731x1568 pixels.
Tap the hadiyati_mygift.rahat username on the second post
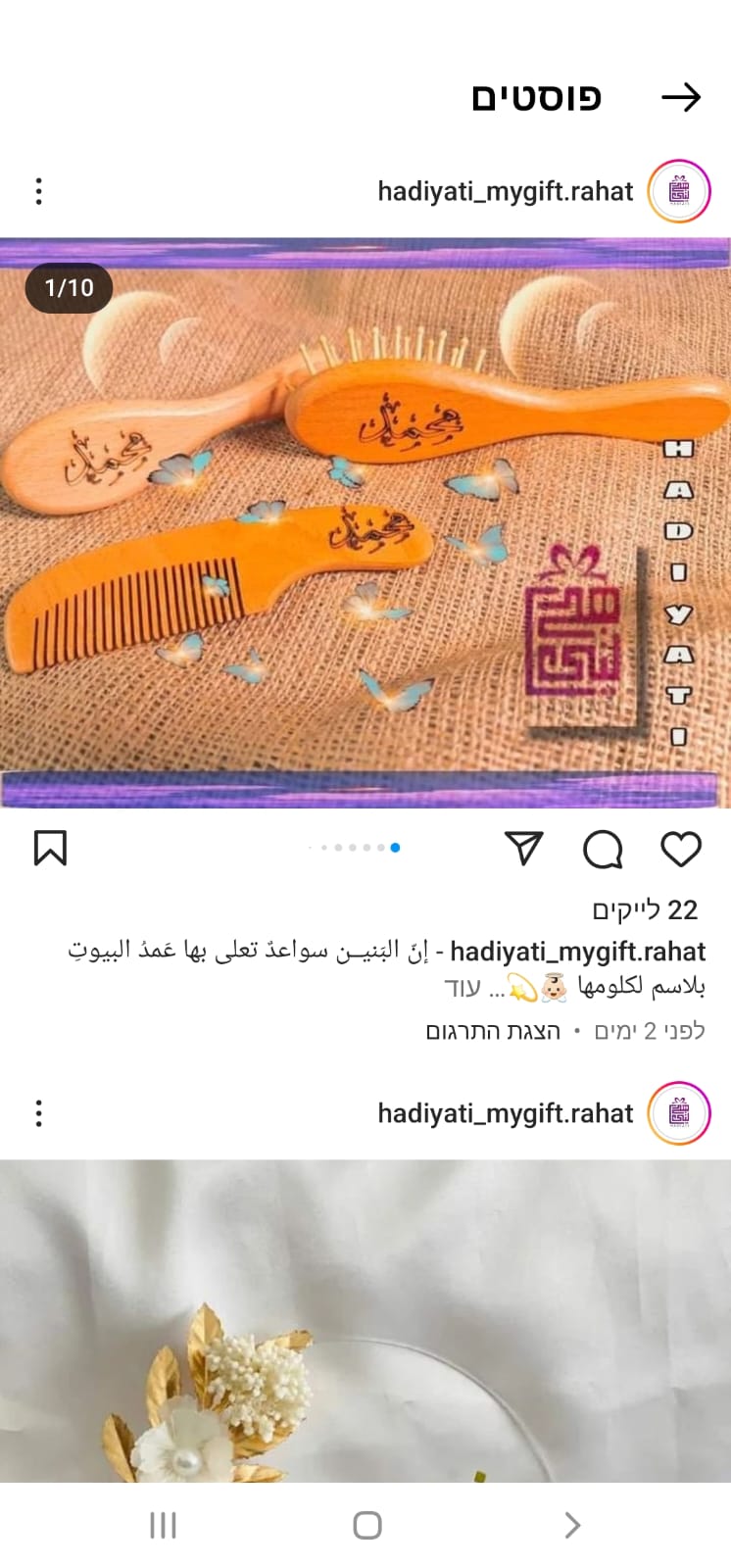(x=506, y=1113)
